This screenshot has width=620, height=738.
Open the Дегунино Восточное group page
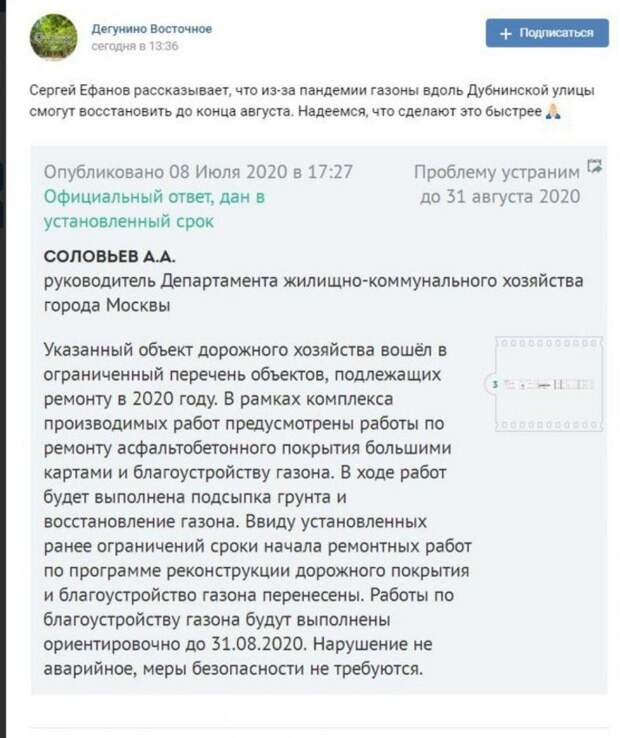click(151, 29)
